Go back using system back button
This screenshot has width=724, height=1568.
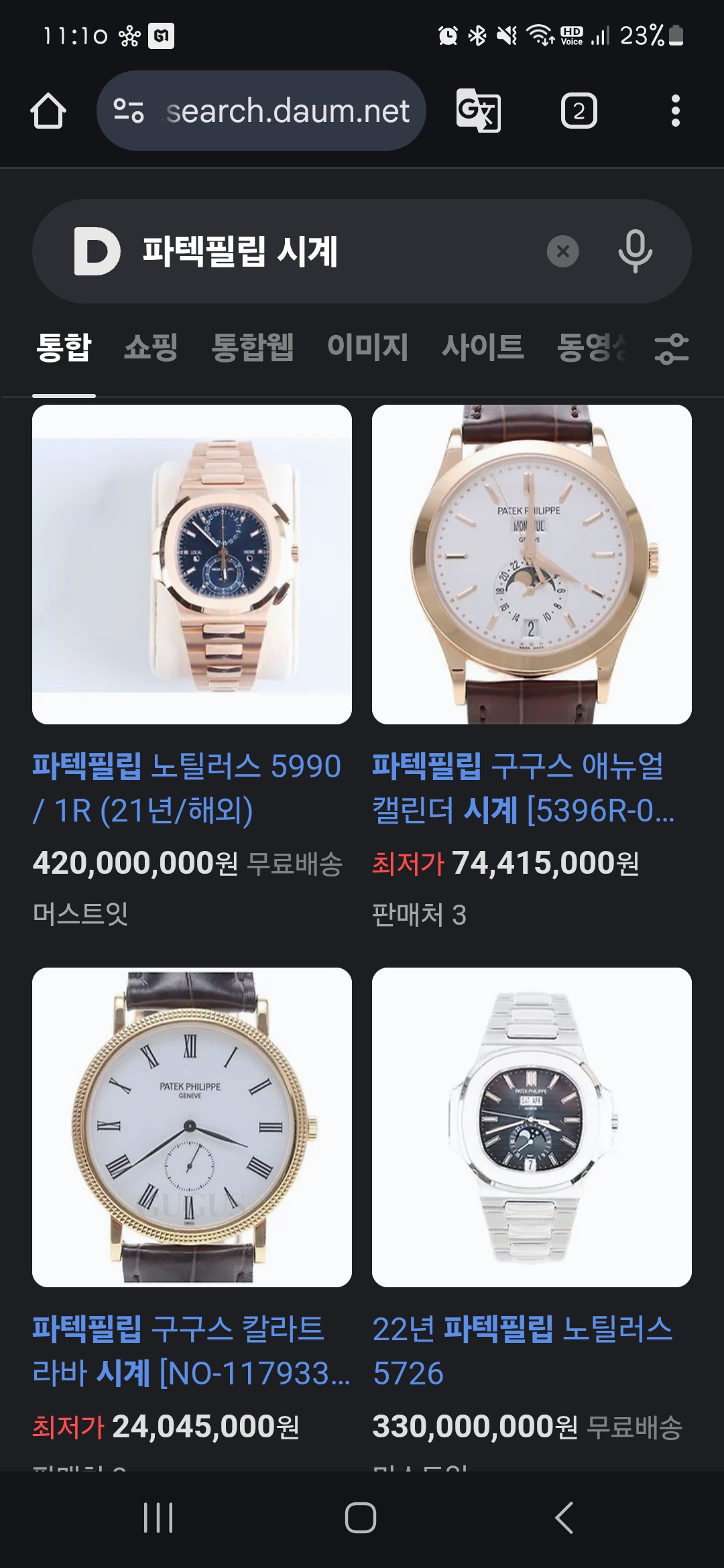tap(564, 1517)
